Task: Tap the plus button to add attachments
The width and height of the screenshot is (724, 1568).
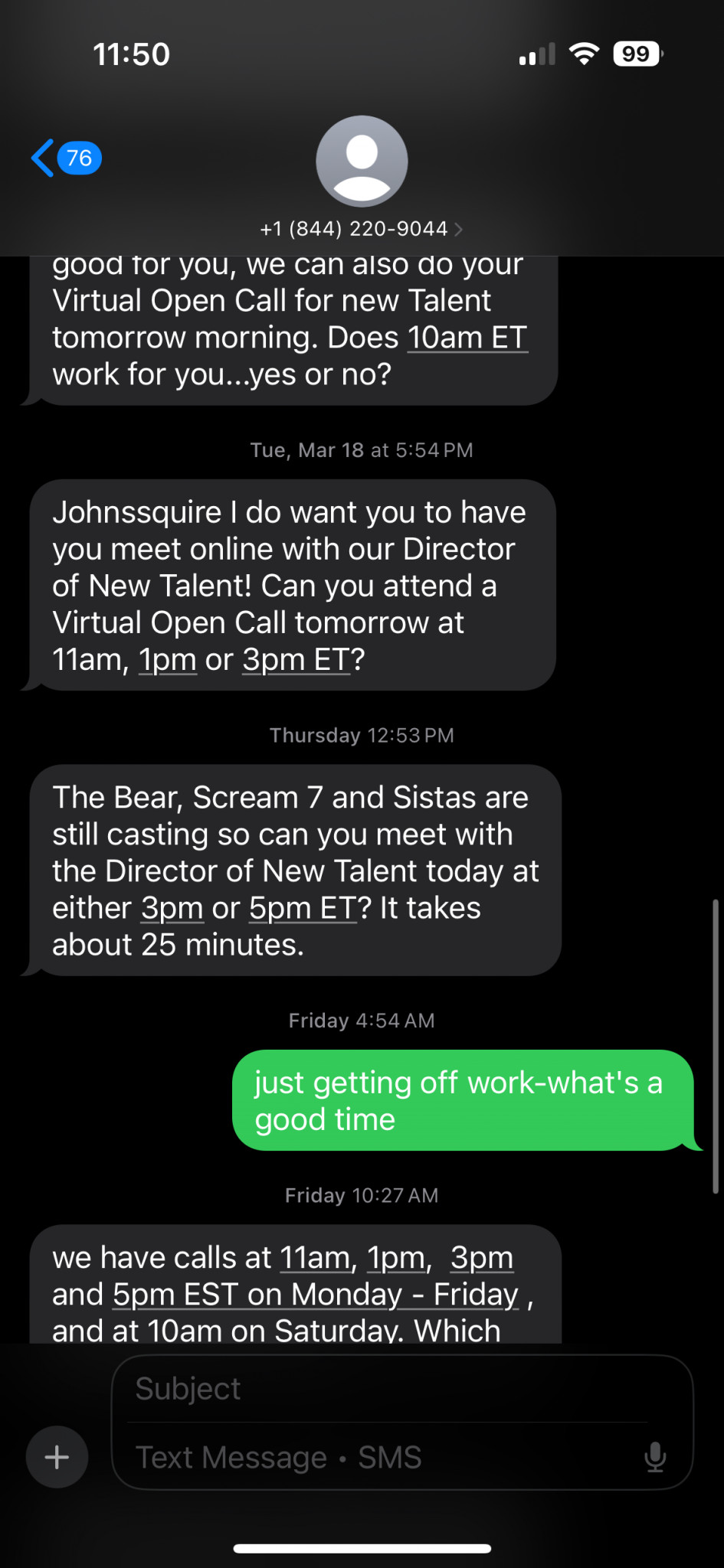Action: [x=57, y=1457]
